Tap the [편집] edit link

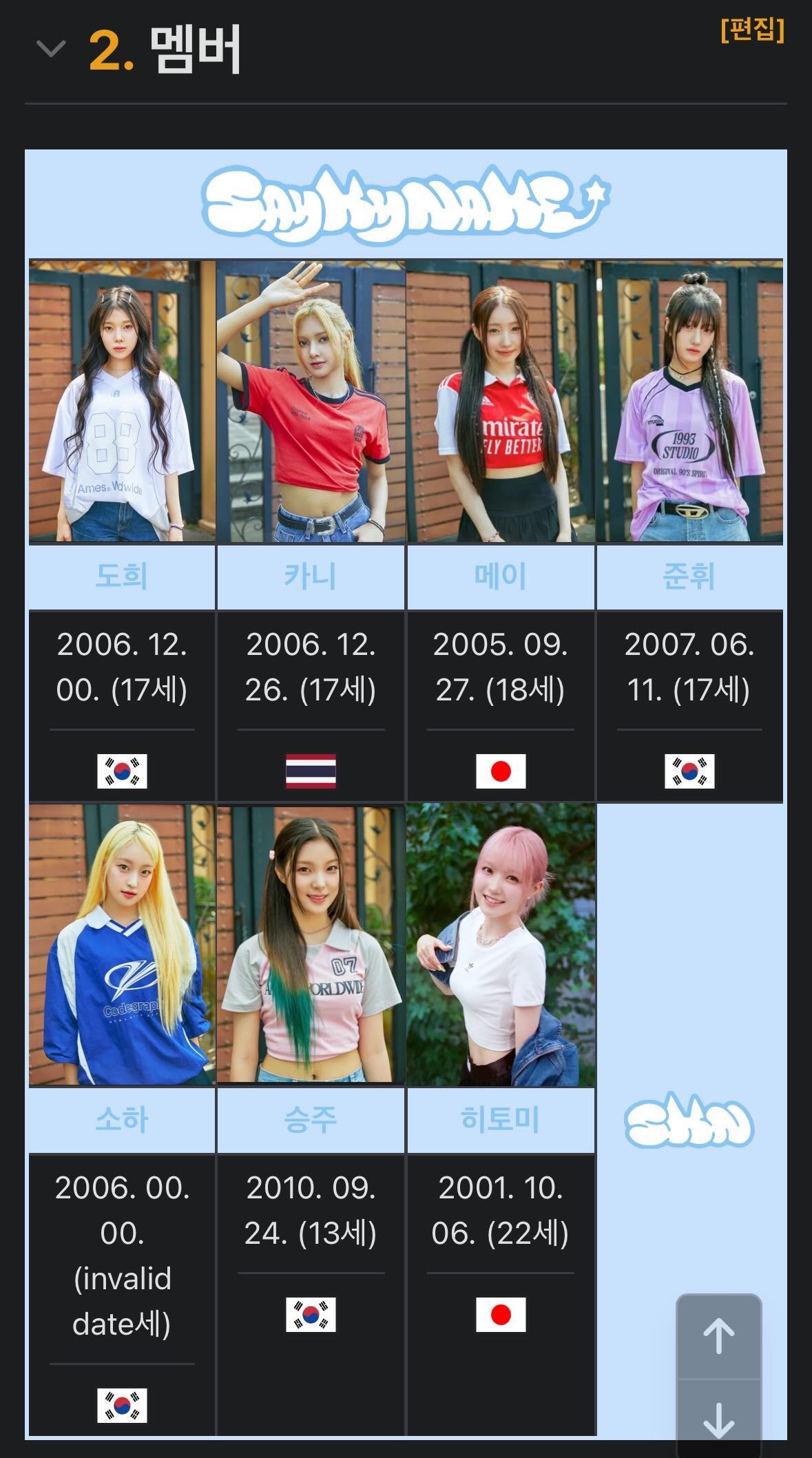pos(752,30)
